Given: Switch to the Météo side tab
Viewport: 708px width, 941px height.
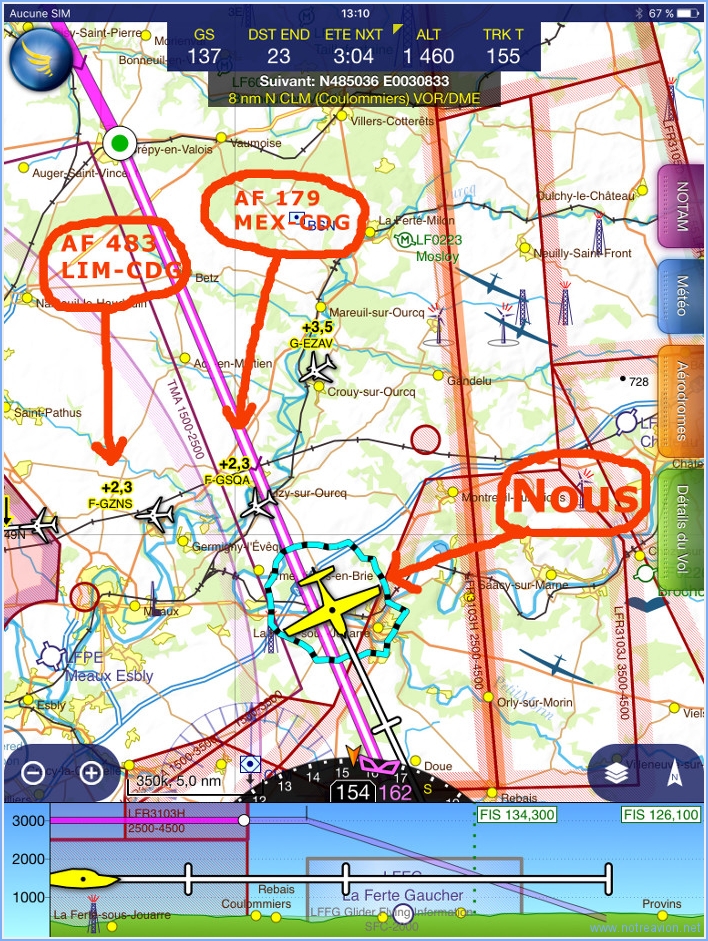Looking at the screenshot, I should [682, 297].
